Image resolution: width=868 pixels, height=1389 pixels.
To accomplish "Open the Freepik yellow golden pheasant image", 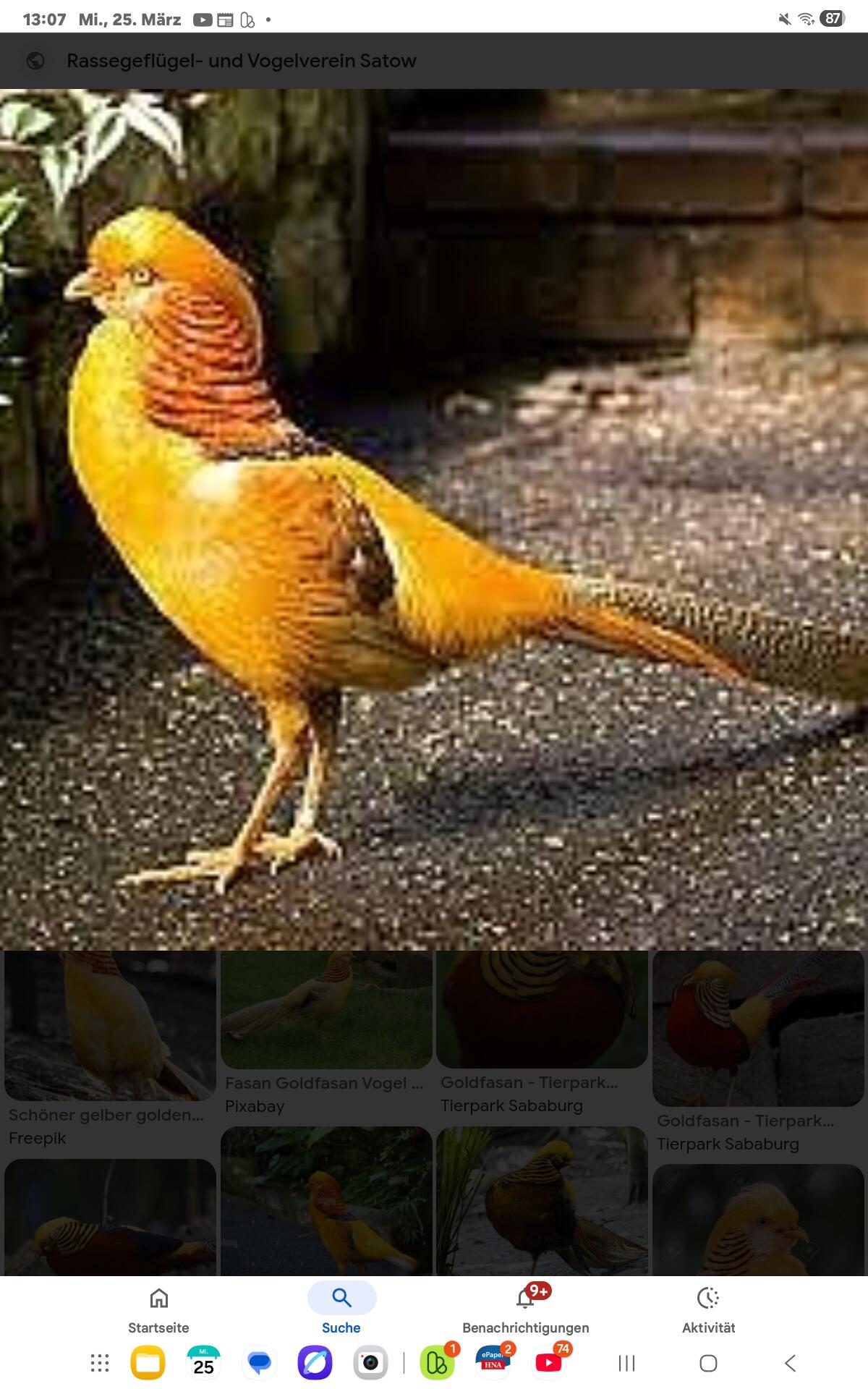I will point(110,1025).
